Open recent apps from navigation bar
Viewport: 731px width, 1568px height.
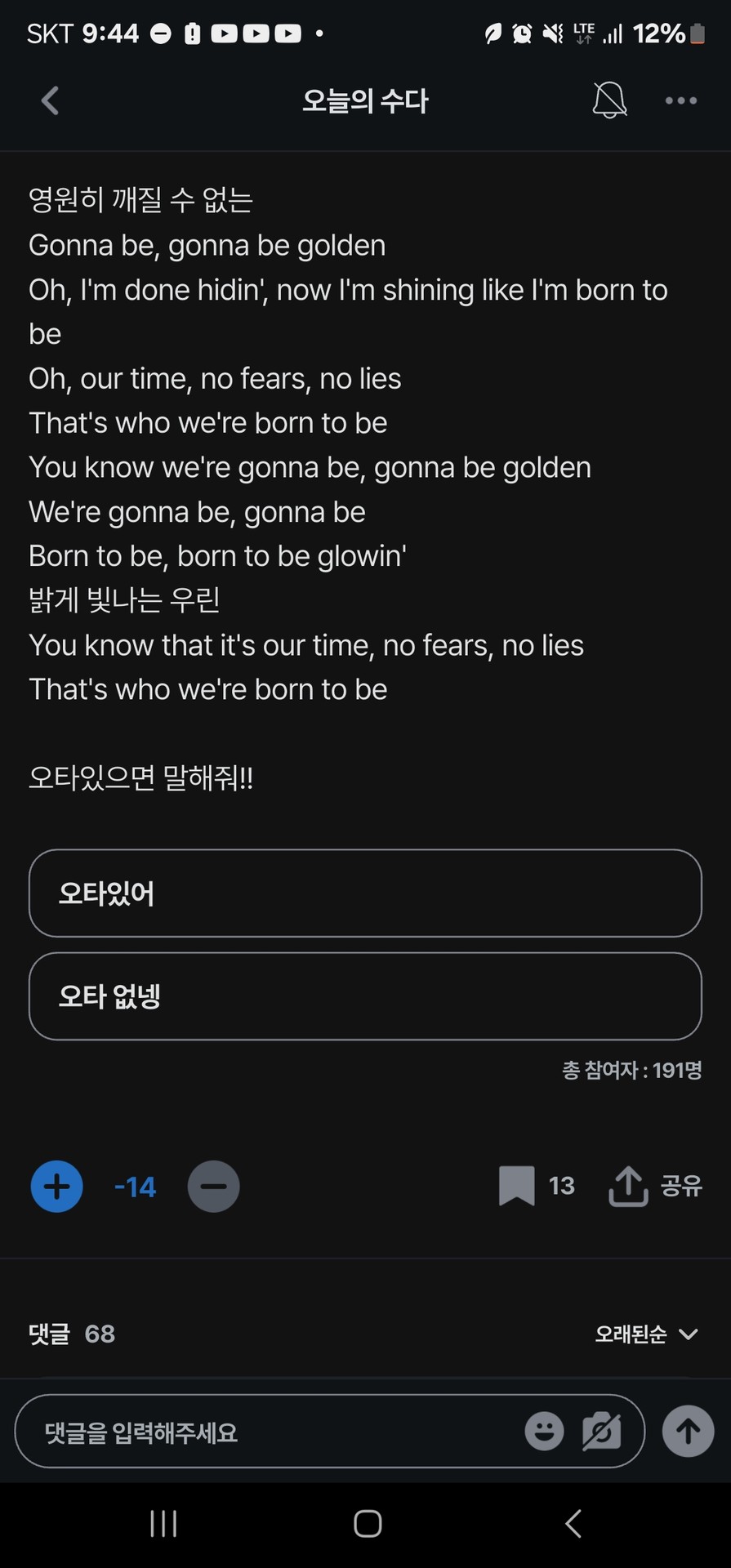pos(163,1524)
